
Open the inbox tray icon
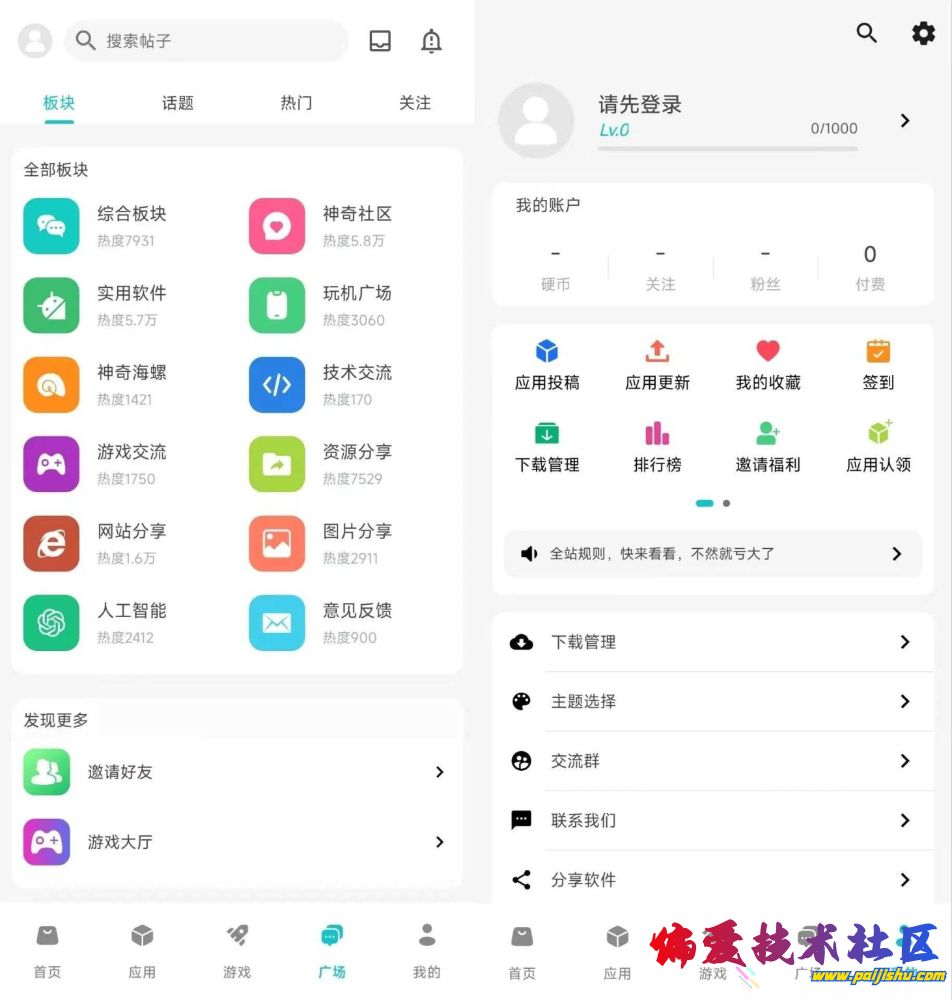[x=380, y=41]
